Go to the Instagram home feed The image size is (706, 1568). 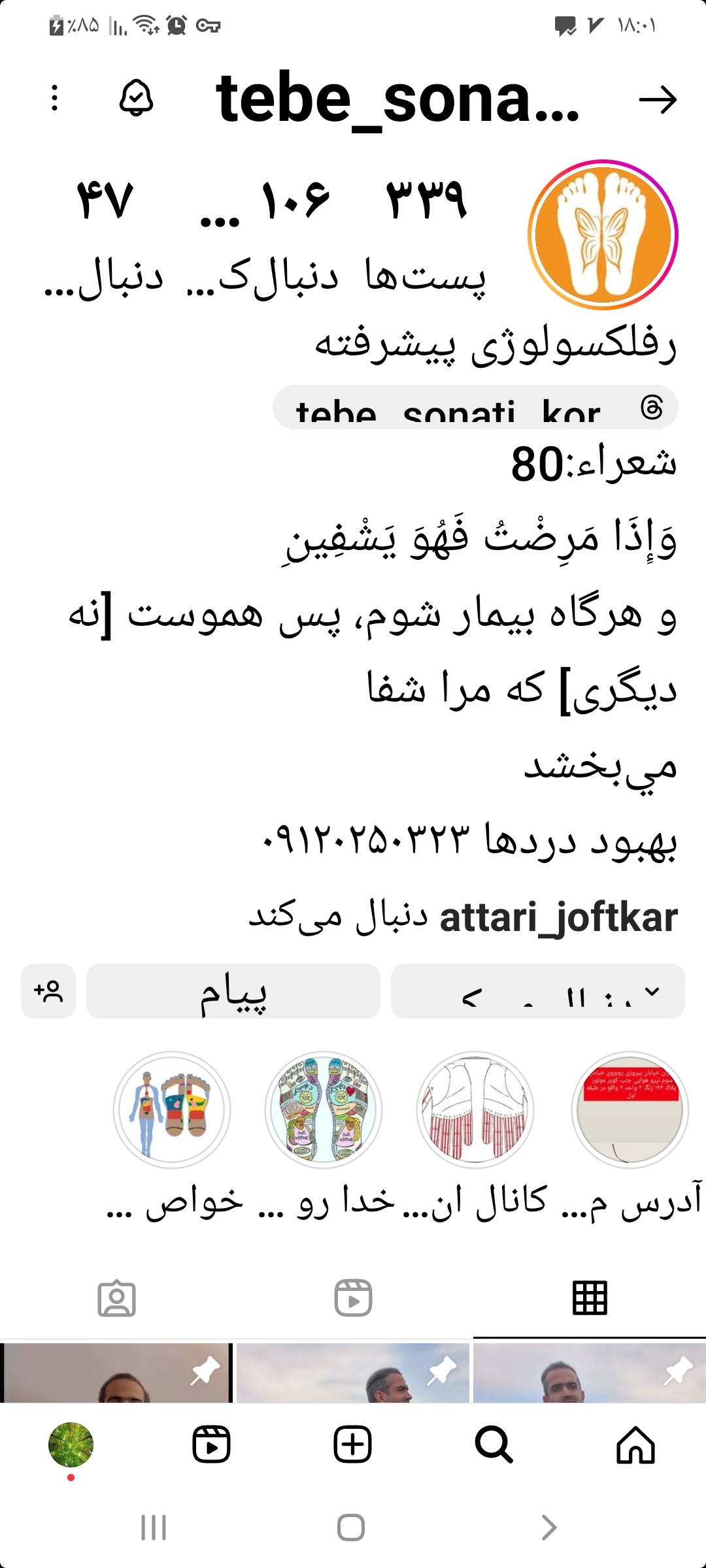point(635,1445)
